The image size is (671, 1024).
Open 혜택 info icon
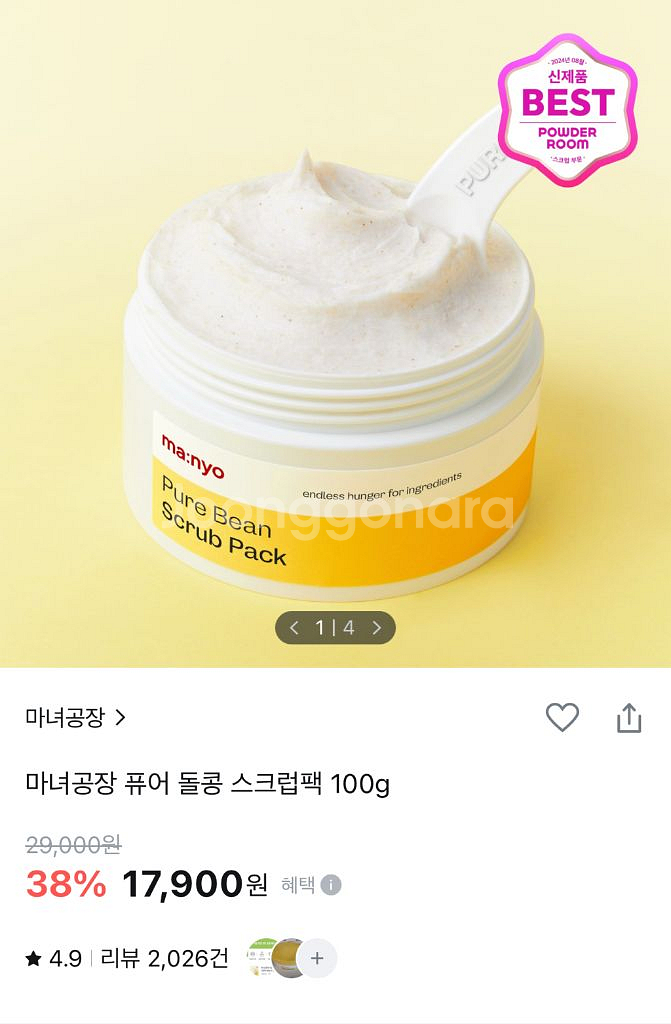pyautogui.click(x=331, y=885)
